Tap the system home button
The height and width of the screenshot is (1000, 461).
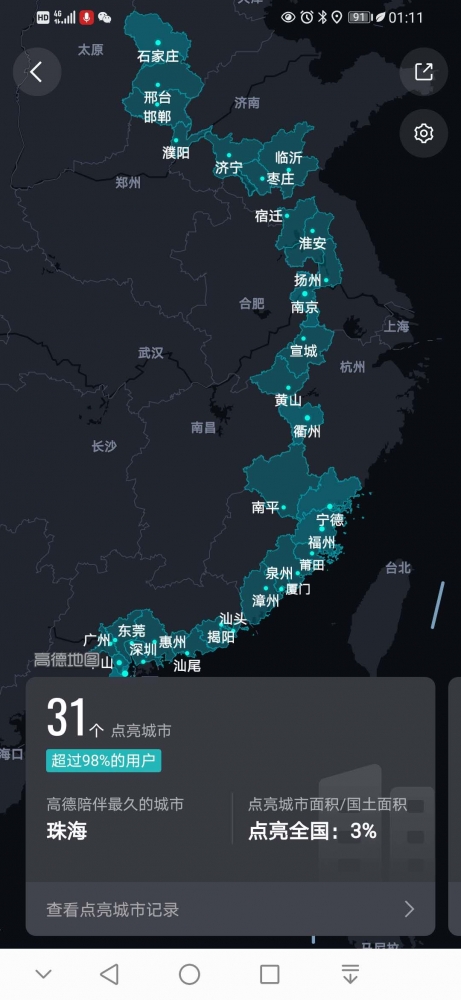coord(189,974)
